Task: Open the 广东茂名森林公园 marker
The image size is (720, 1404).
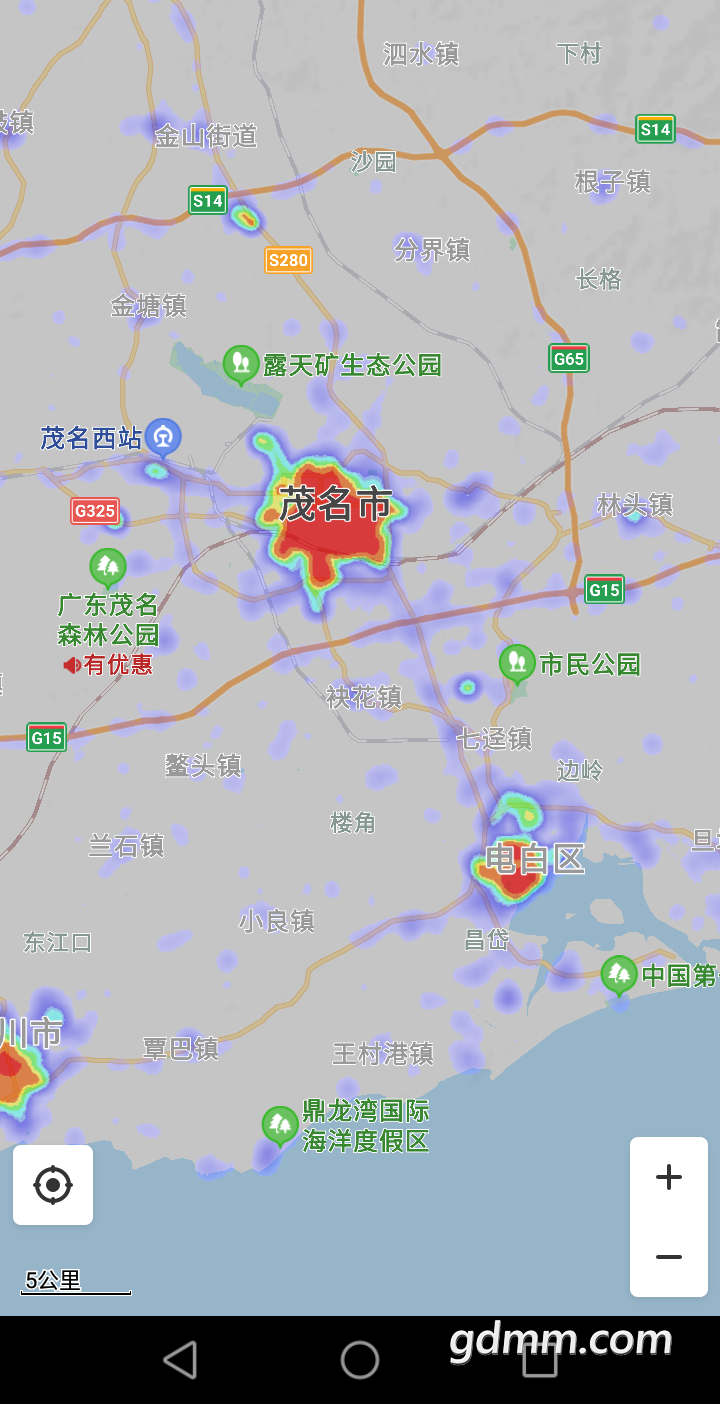Action: point(108,567)
